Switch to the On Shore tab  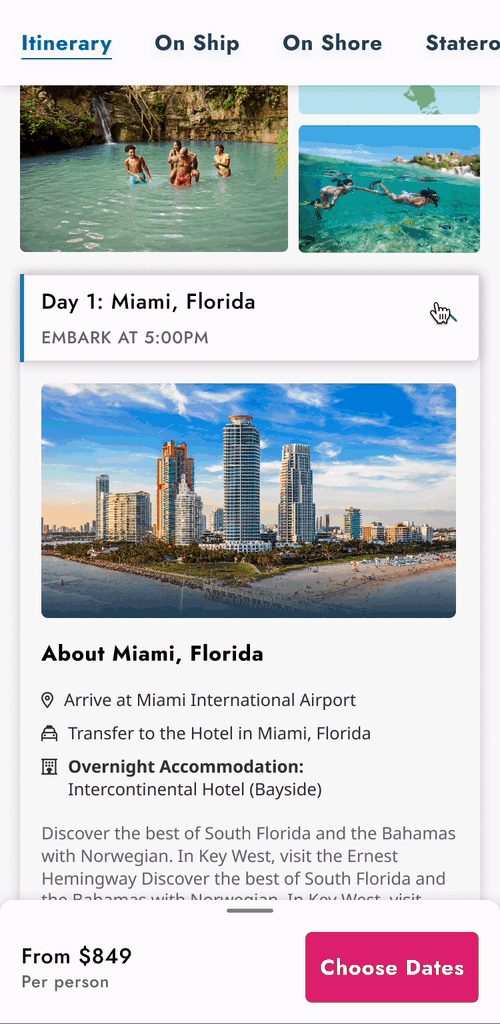click(332, 43)
